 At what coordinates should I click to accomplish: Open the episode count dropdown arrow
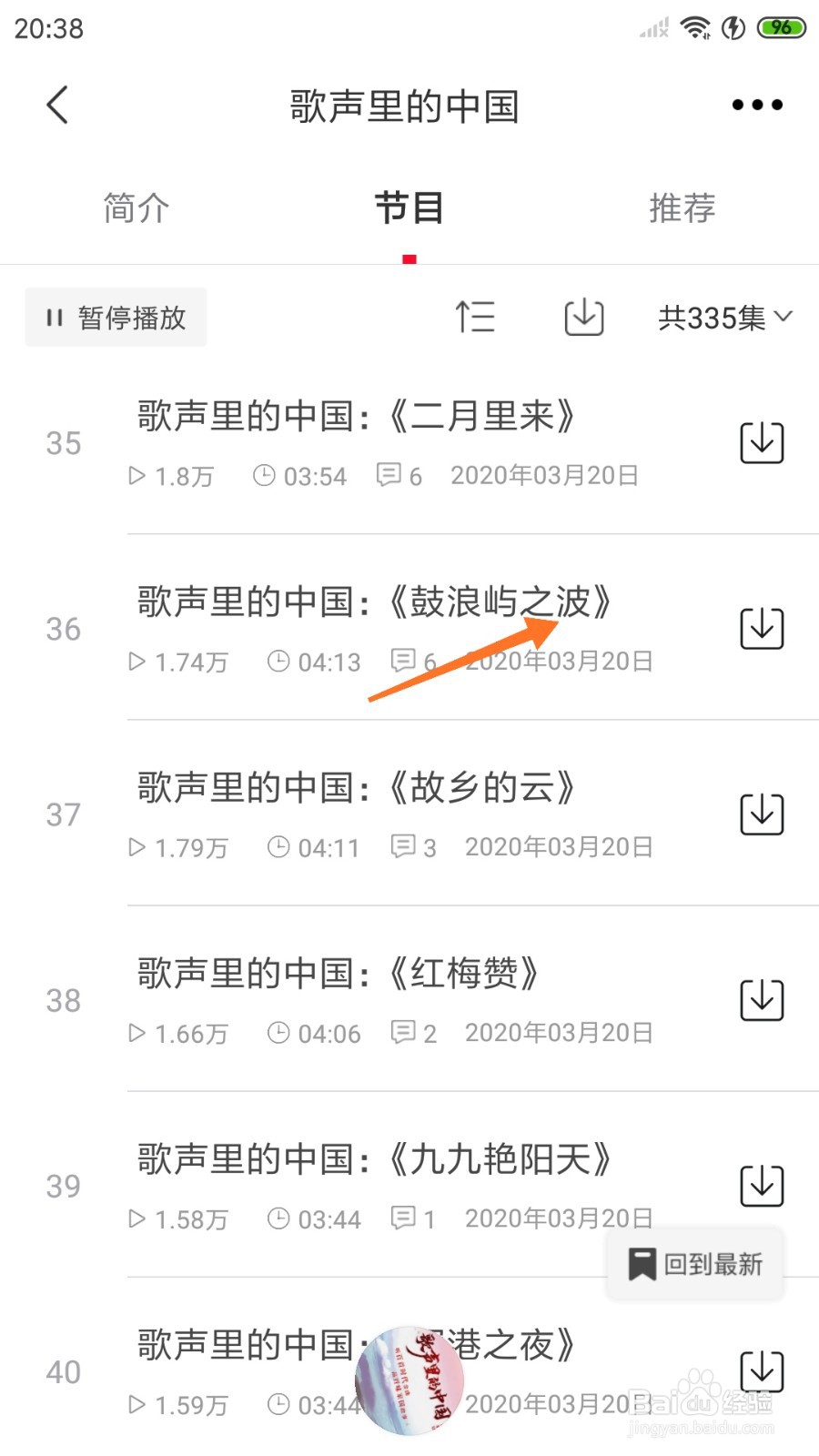(784, 318)
